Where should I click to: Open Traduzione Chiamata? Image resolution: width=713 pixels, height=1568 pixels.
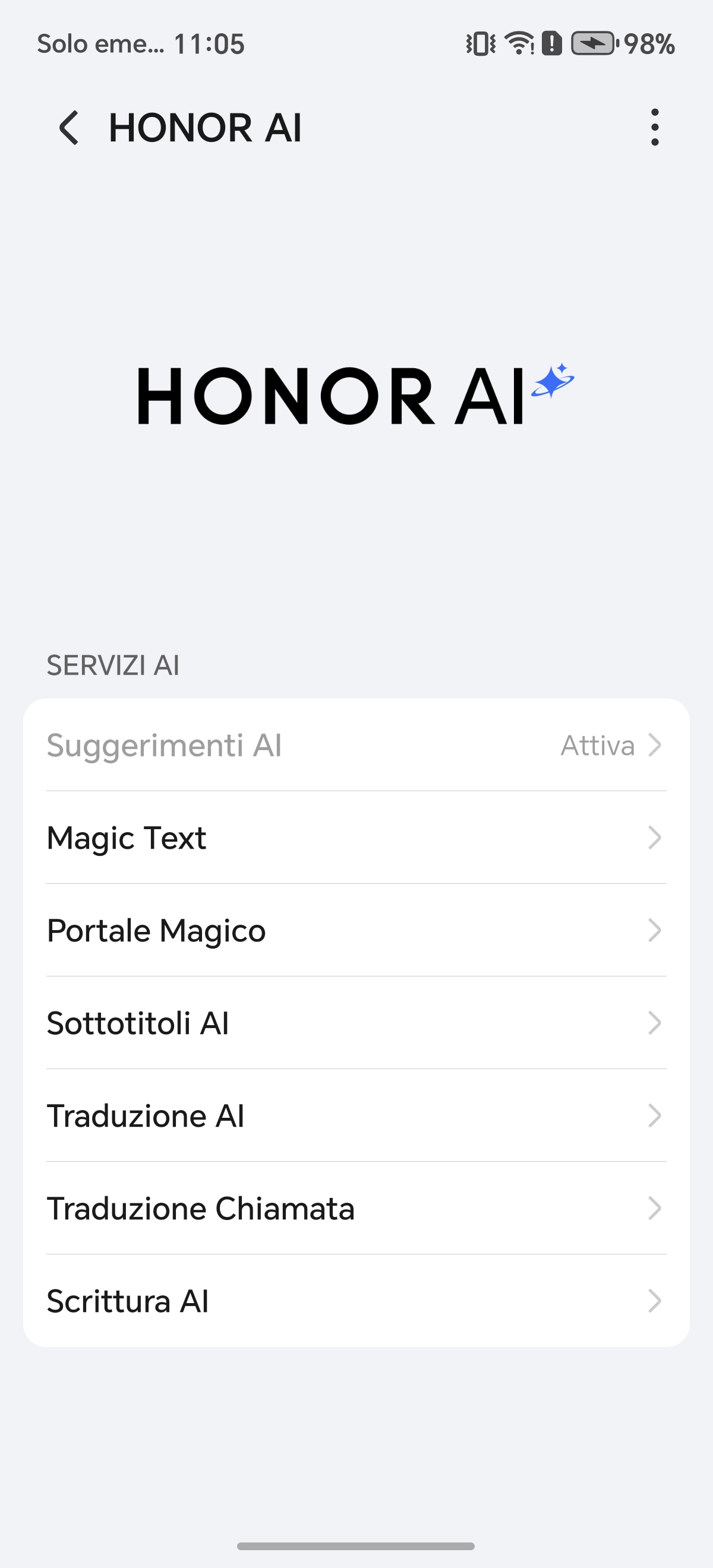(356, 1208)
